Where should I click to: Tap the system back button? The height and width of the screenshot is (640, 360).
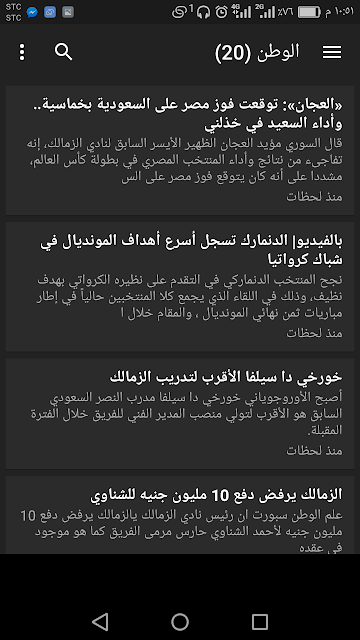pos(100,622)
